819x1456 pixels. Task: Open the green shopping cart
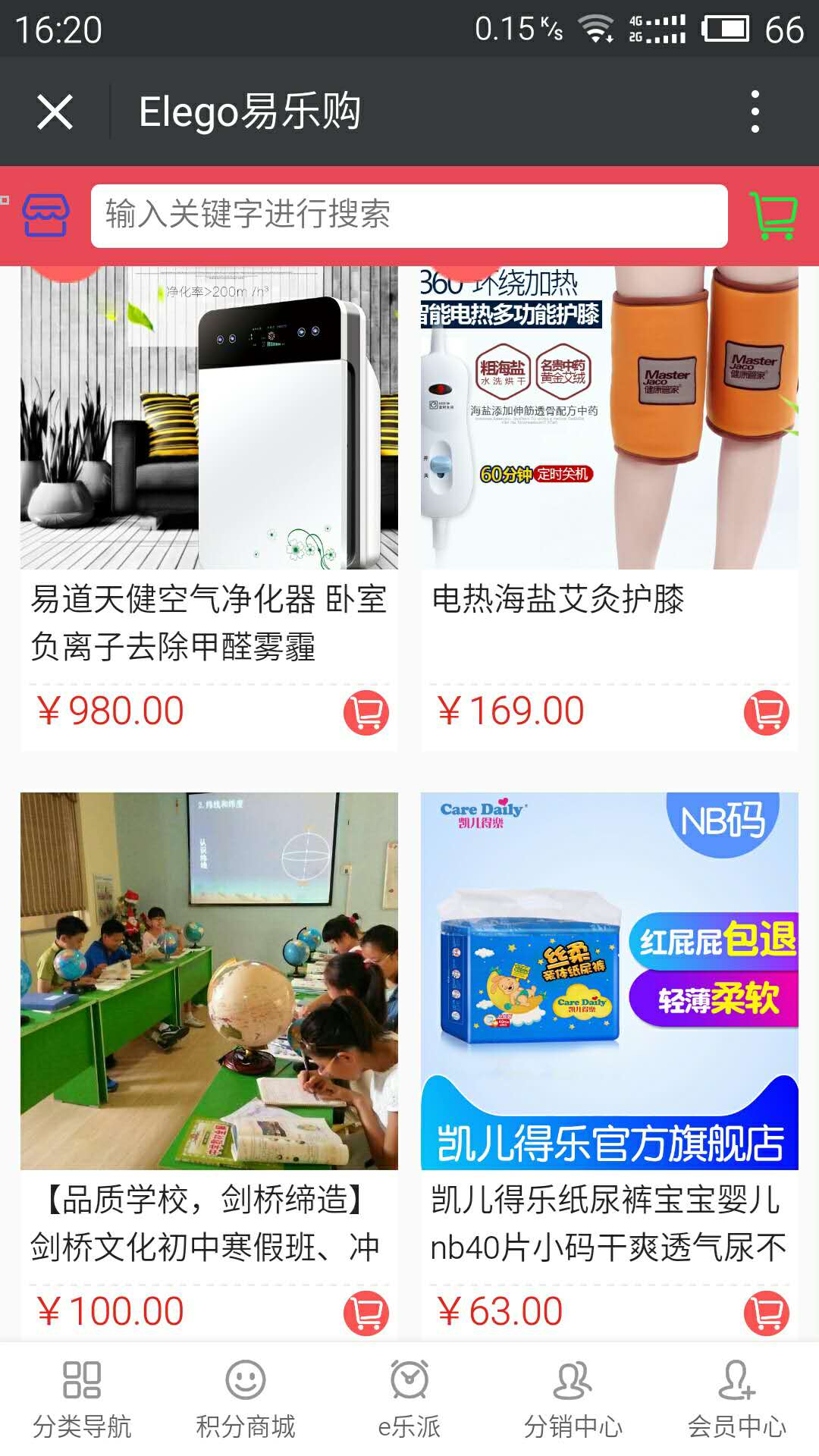(x=773, y=215)
